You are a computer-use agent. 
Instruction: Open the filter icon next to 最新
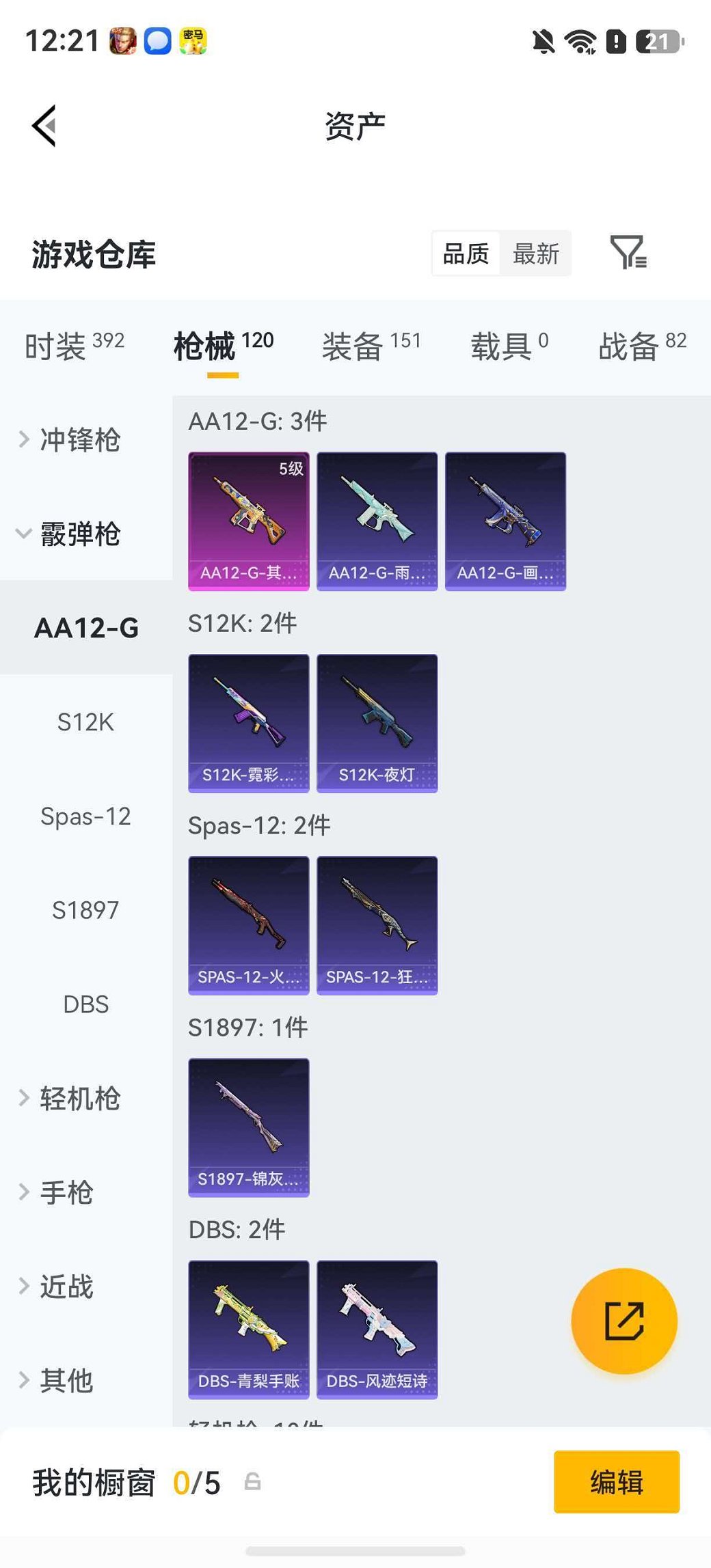click(x=628, y=253)
